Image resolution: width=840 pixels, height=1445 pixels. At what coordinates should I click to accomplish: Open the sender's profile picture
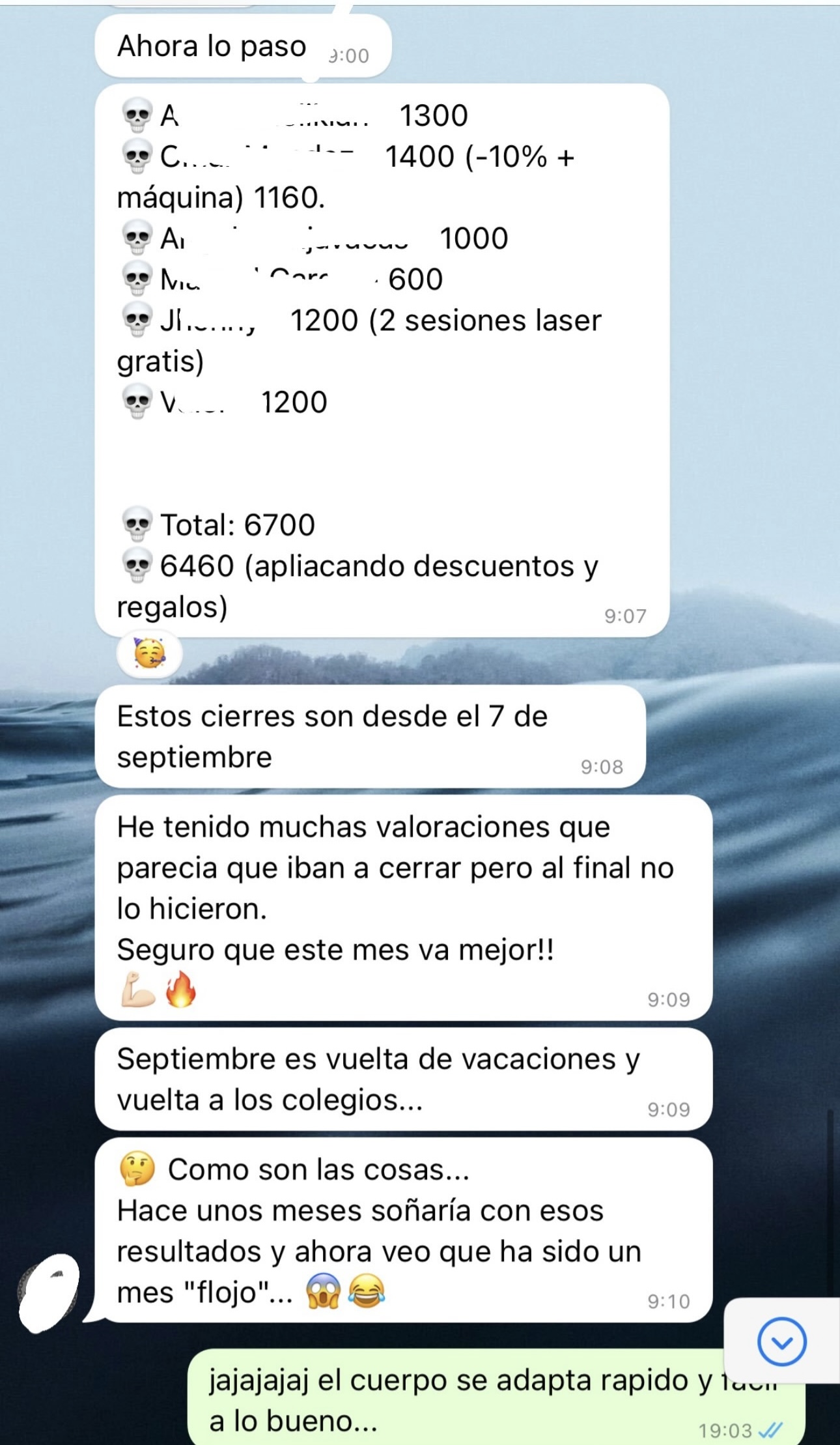(49, 1293)
